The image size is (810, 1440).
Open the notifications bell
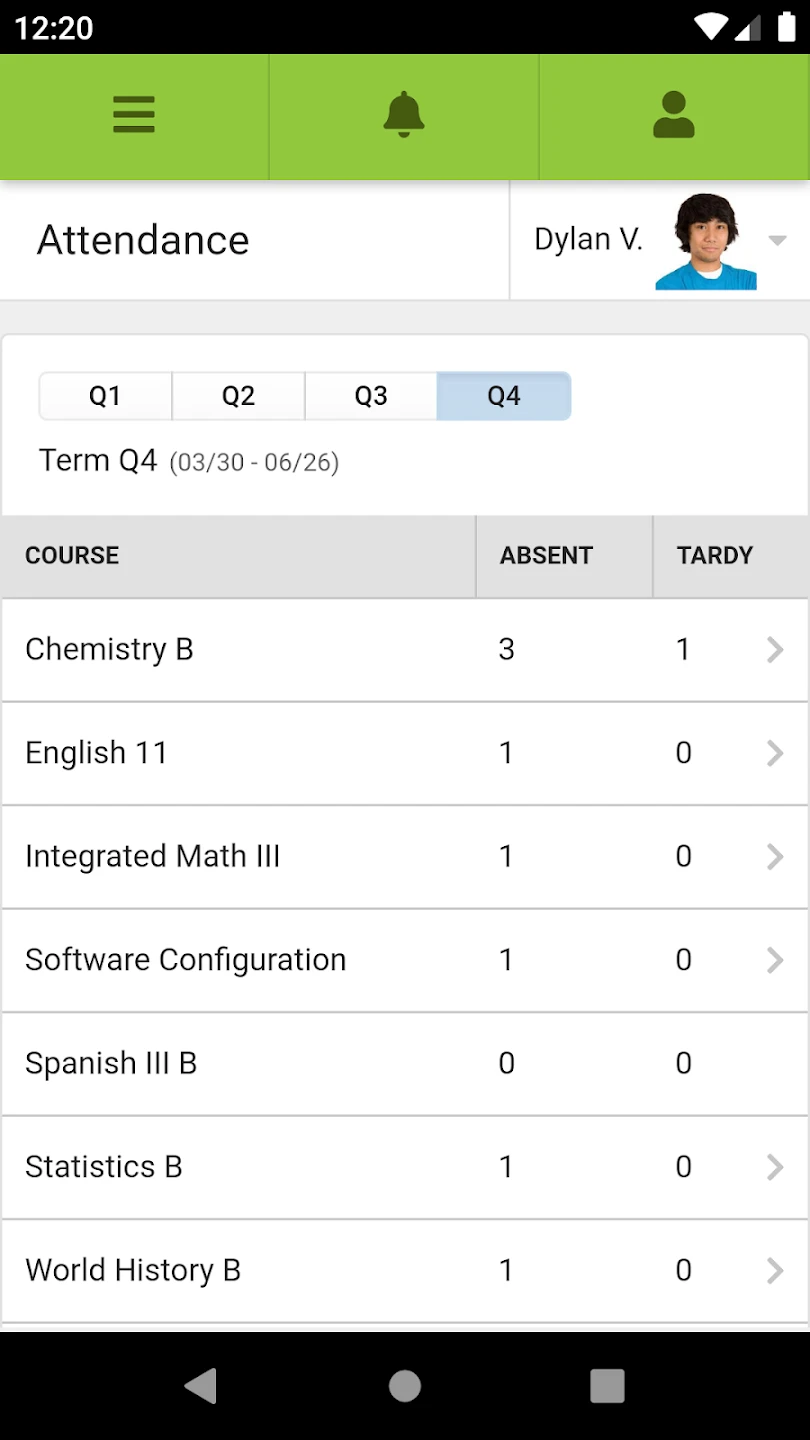click(x=404, y=115)
